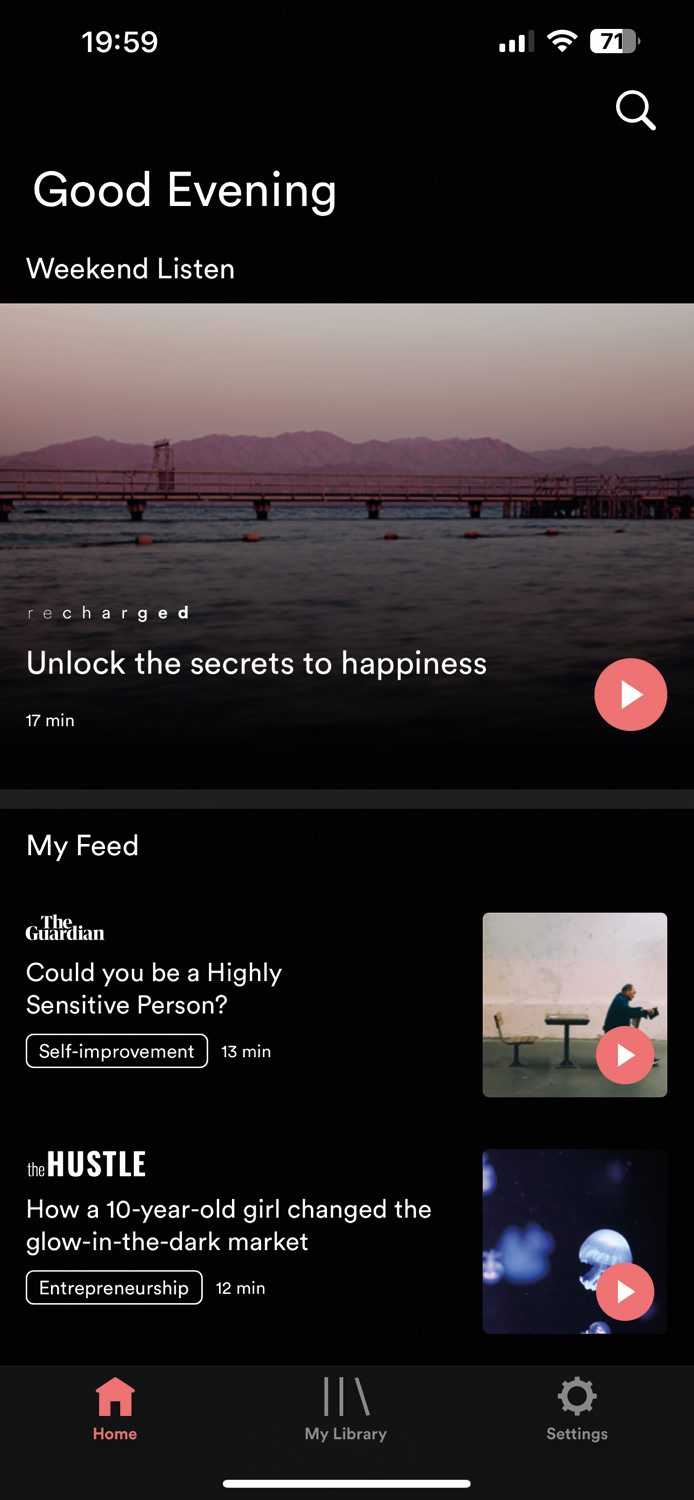Select the Self-improvement tag chip
The width and height of the screenshot is (694, 1500).
click(x=116, y=1051)
